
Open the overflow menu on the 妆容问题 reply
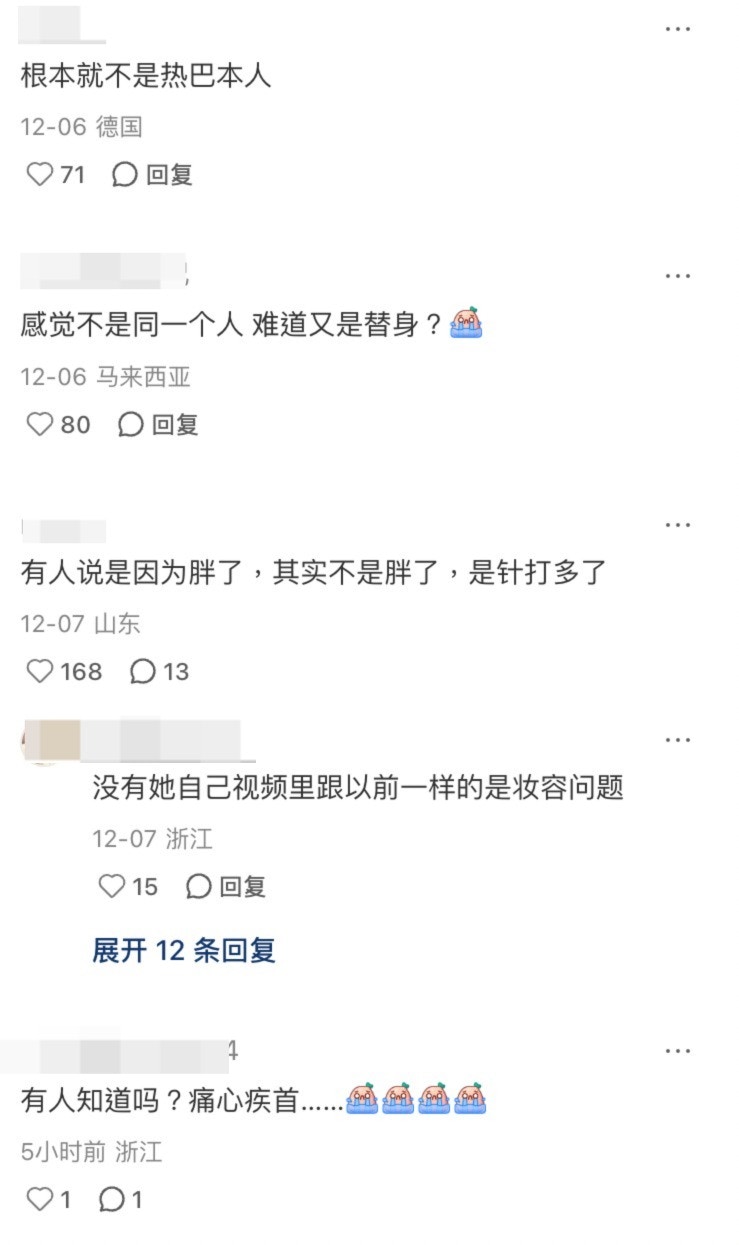pos(678,740)
